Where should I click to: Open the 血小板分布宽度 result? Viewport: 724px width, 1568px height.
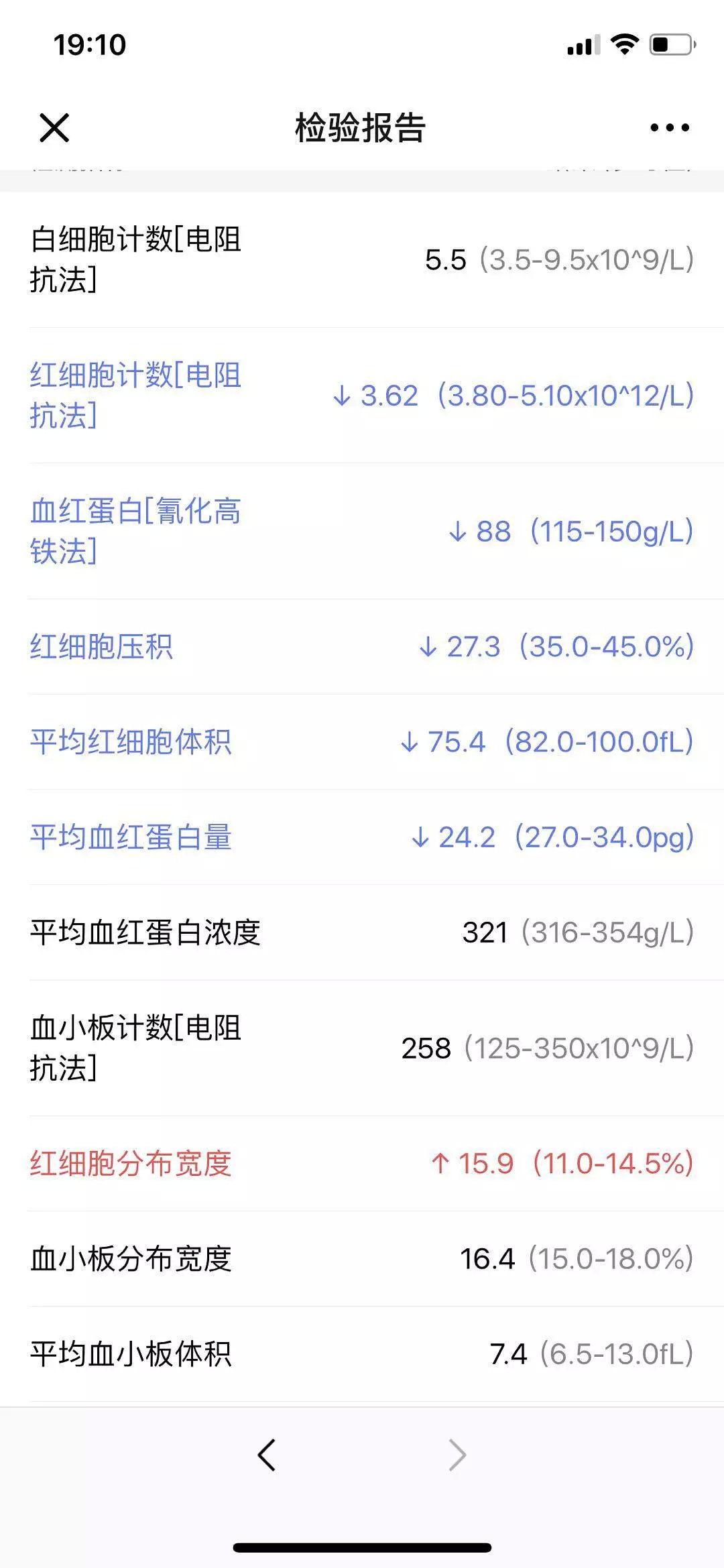(362, 1260)
